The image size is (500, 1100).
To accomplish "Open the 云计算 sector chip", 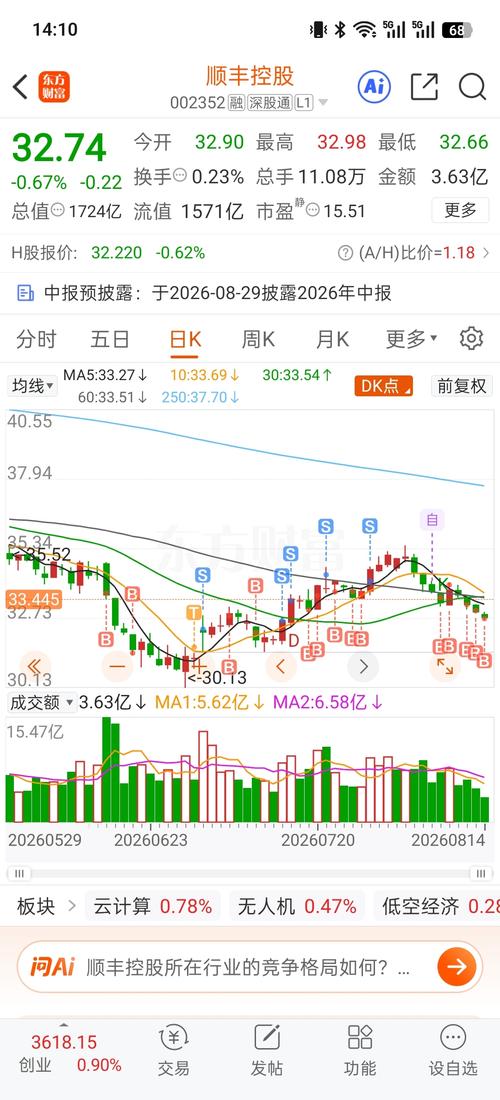I will [153, 906].
